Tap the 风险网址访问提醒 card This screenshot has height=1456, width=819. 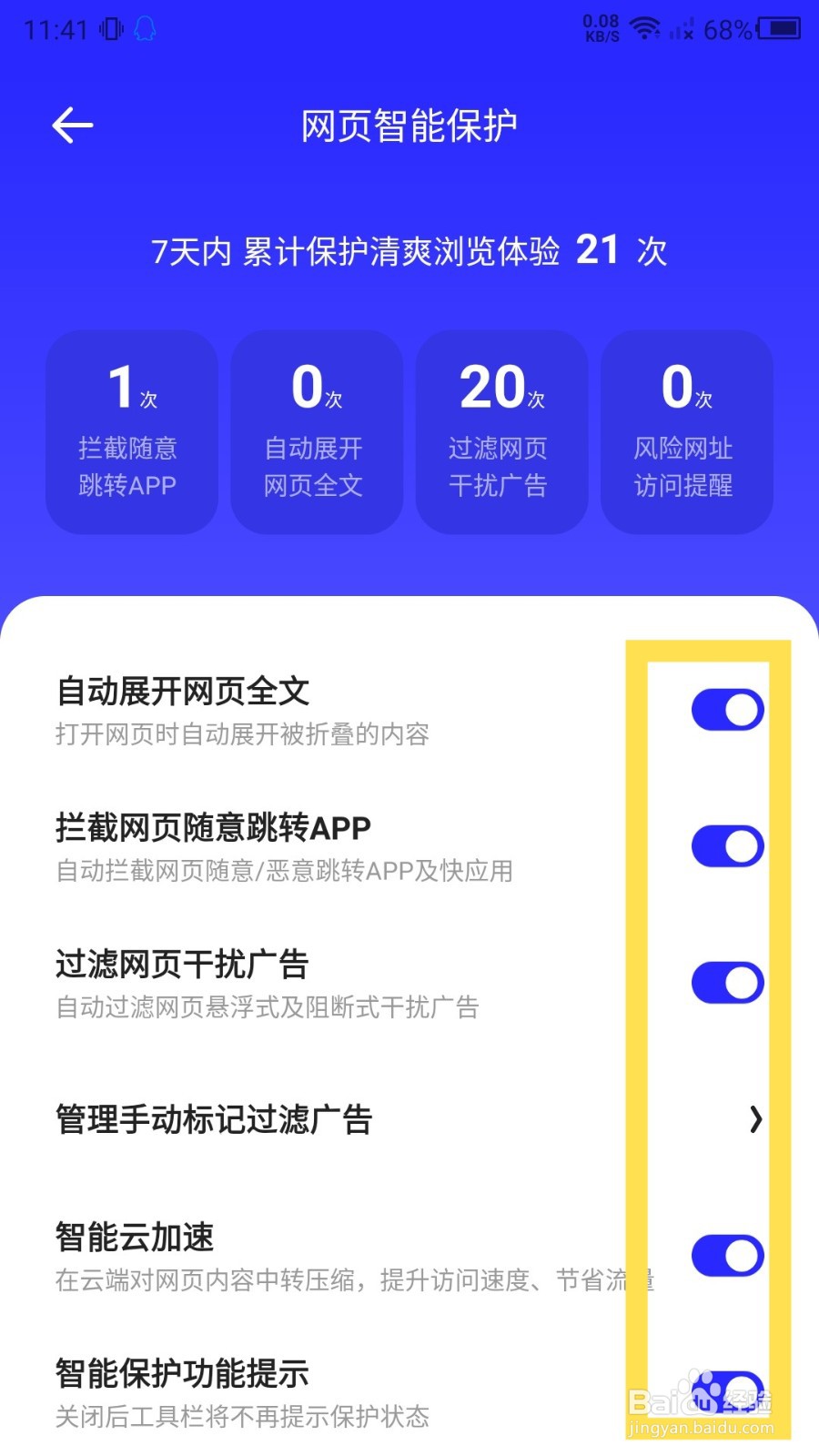(x=687, y=430)
